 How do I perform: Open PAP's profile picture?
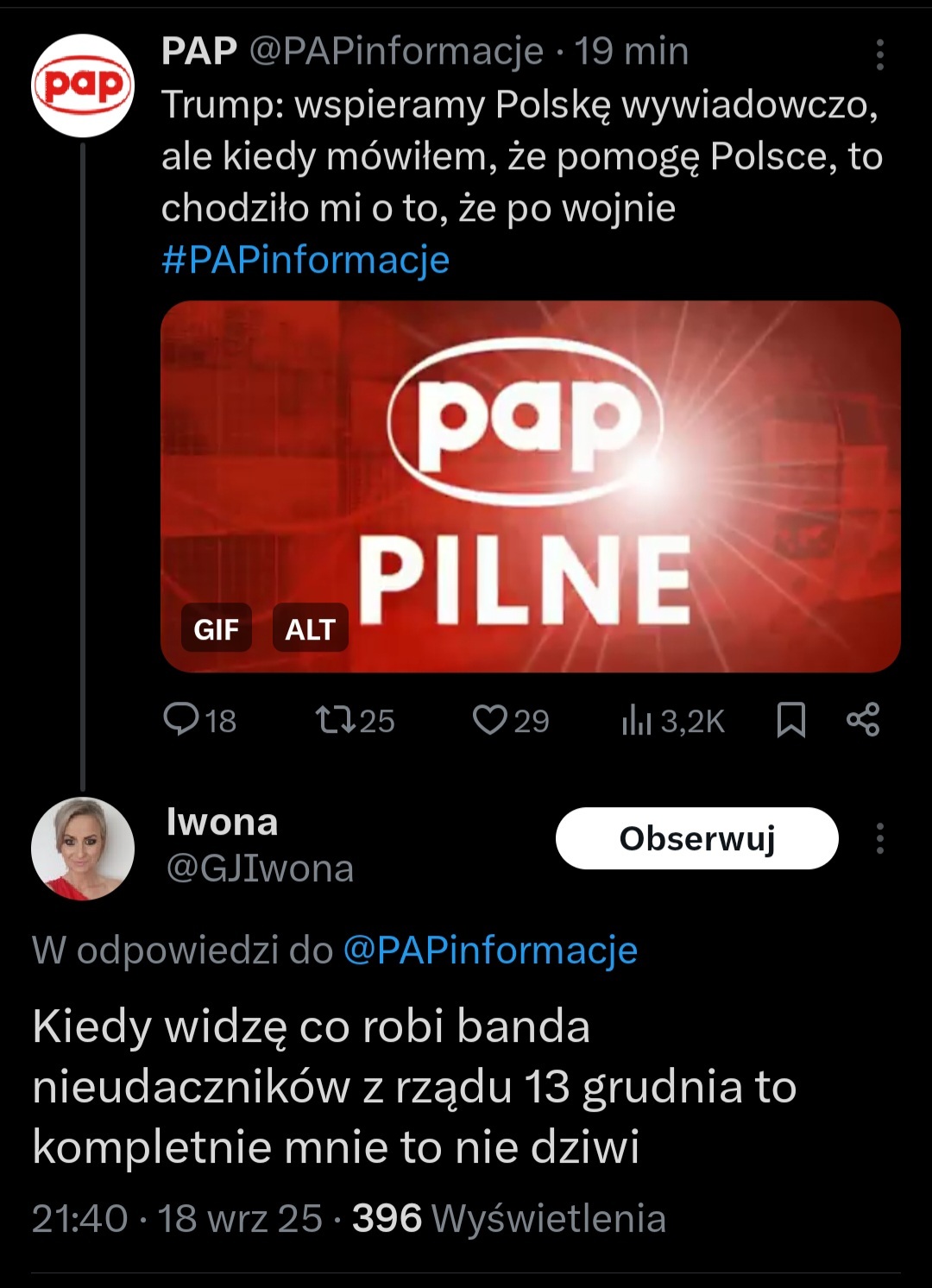(83, 85)
